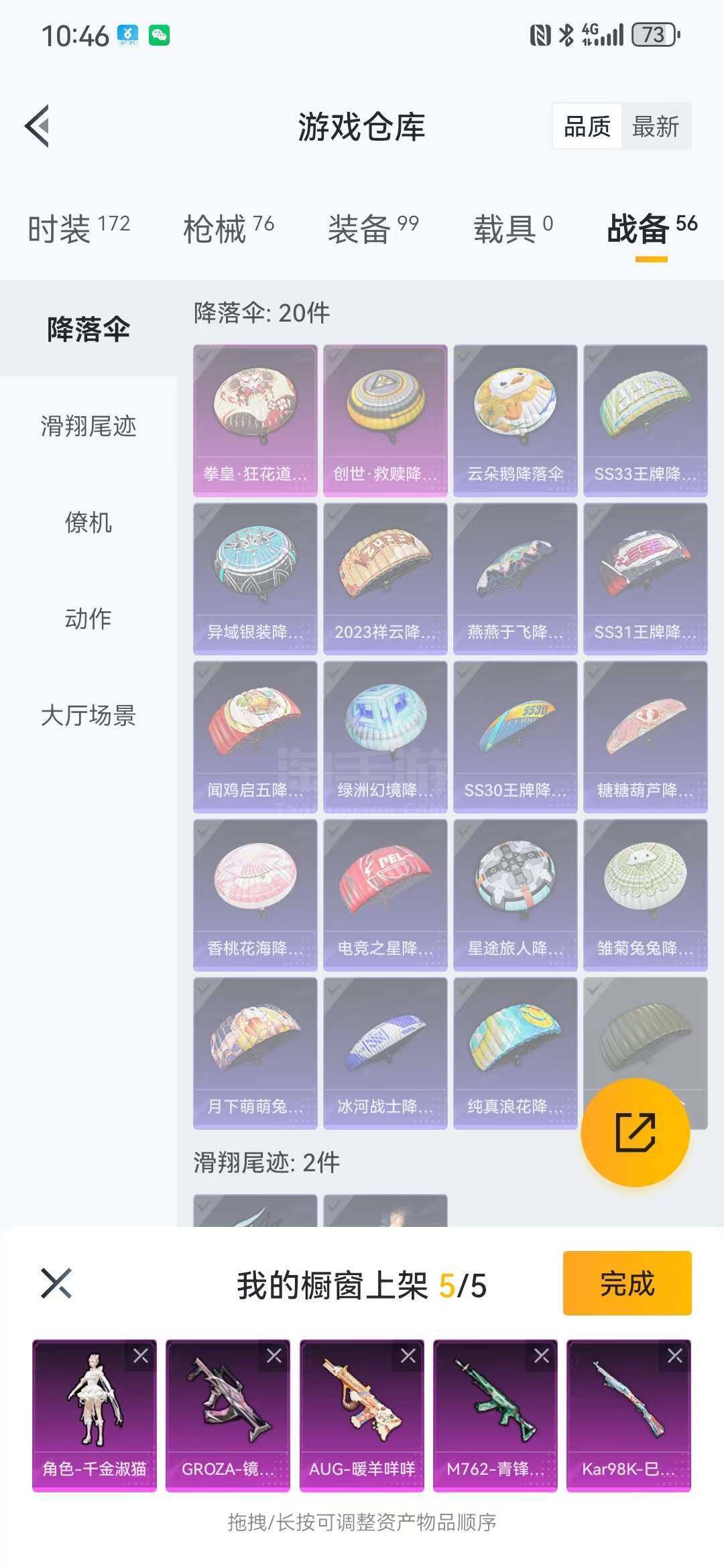Open the 装备 tab
The image size is (724, 1568).
coord(373,228)
